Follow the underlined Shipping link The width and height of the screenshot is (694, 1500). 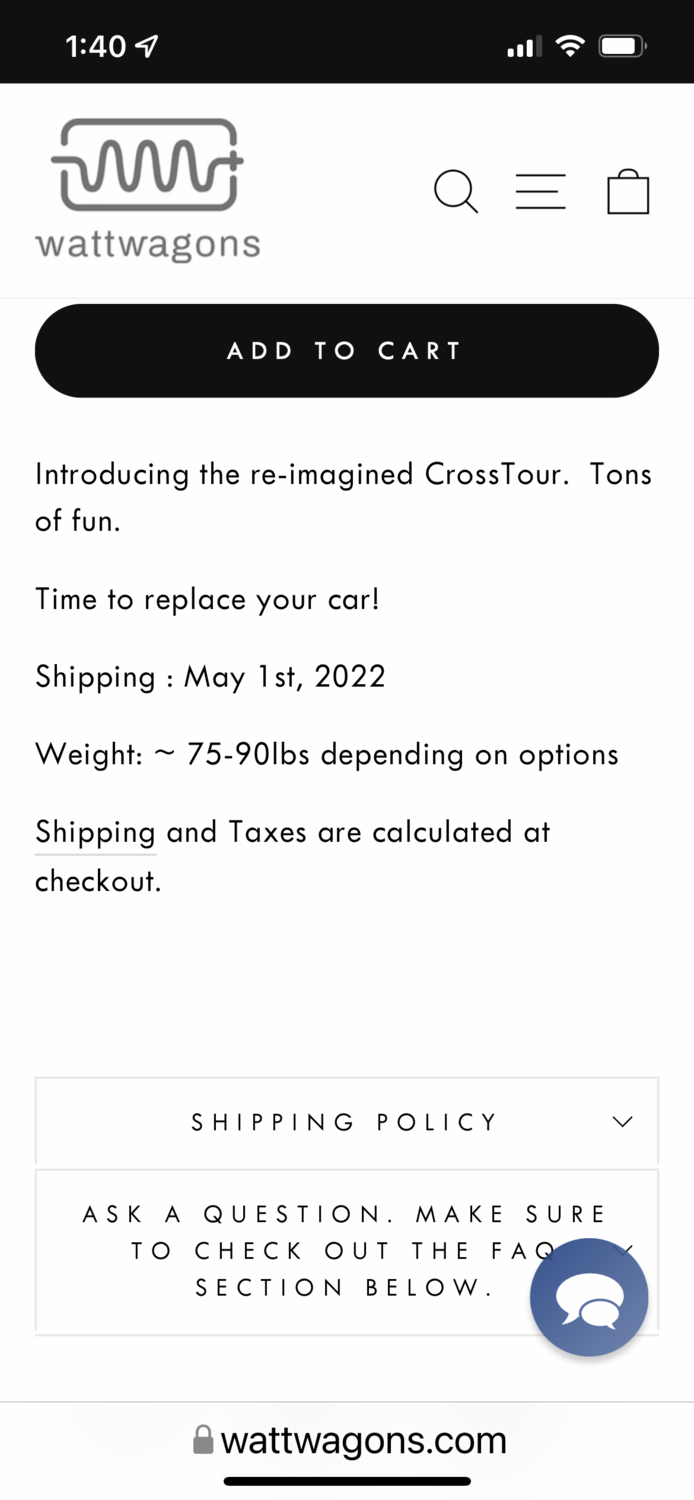(95, 833)
